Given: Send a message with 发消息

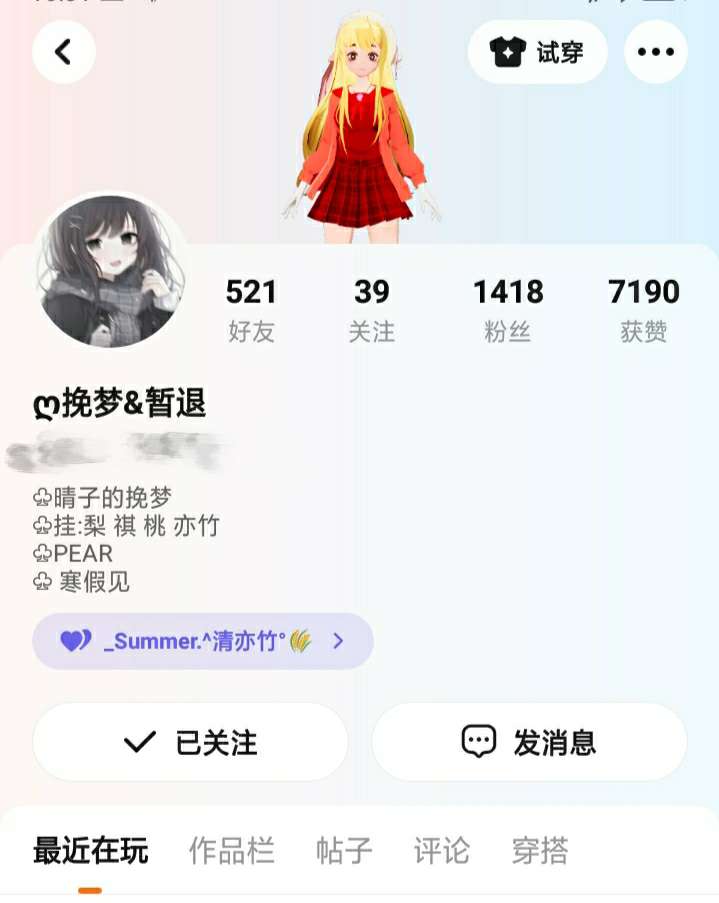Looking at the screenshot, I should pos(529,742).
